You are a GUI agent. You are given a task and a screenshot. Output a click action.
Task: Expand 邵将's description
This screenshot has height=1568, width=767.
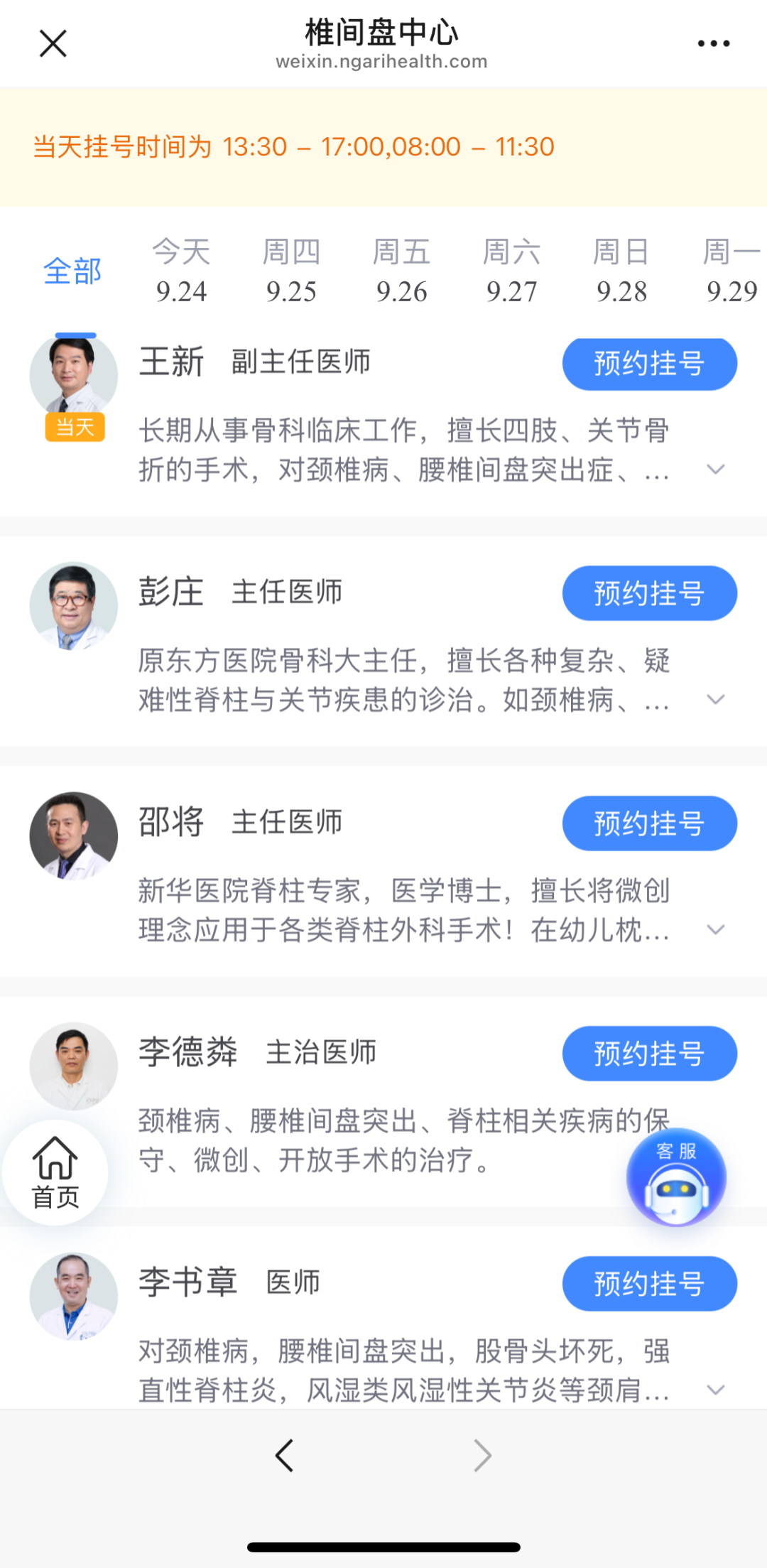click(x=716, y=929)
